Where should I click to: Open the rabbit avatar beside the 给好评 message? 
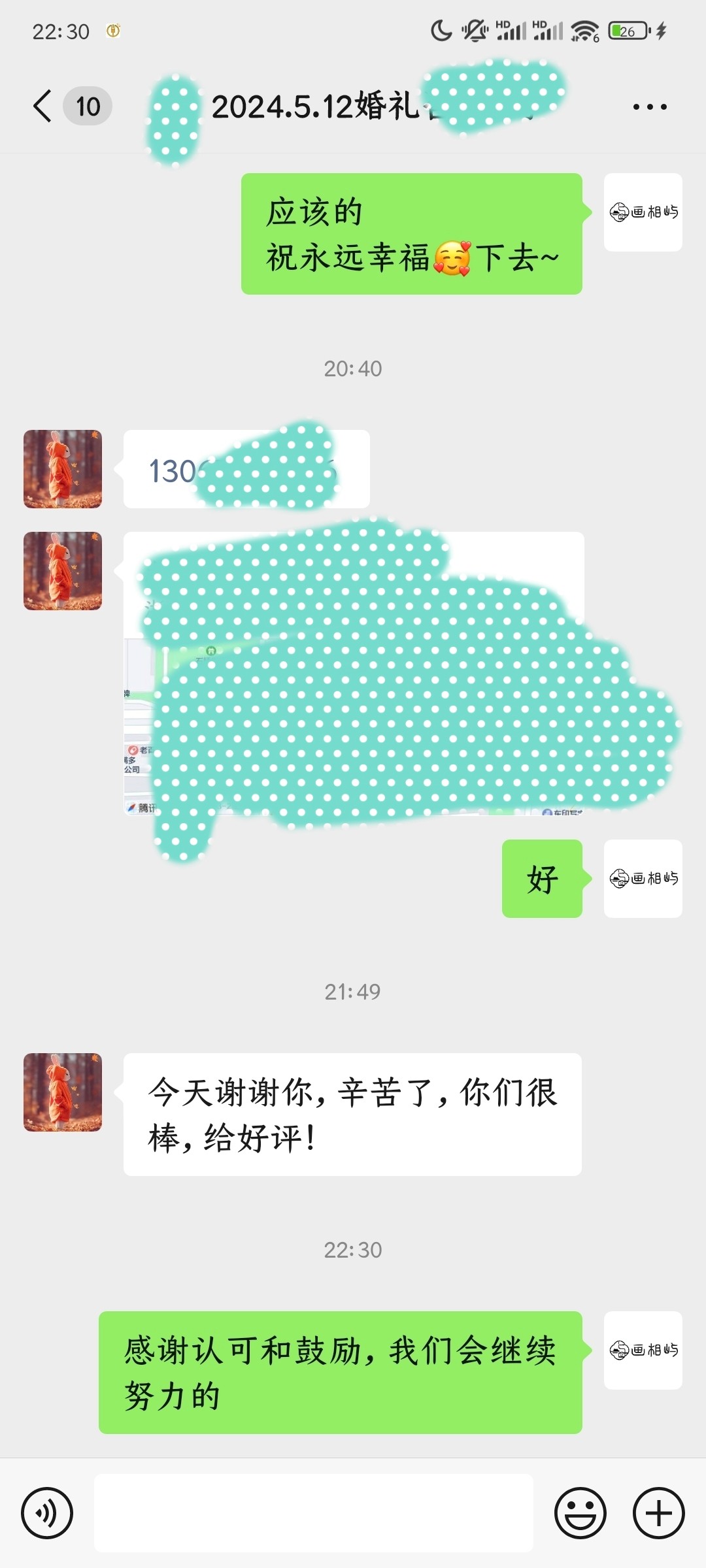click(63, 1092)
